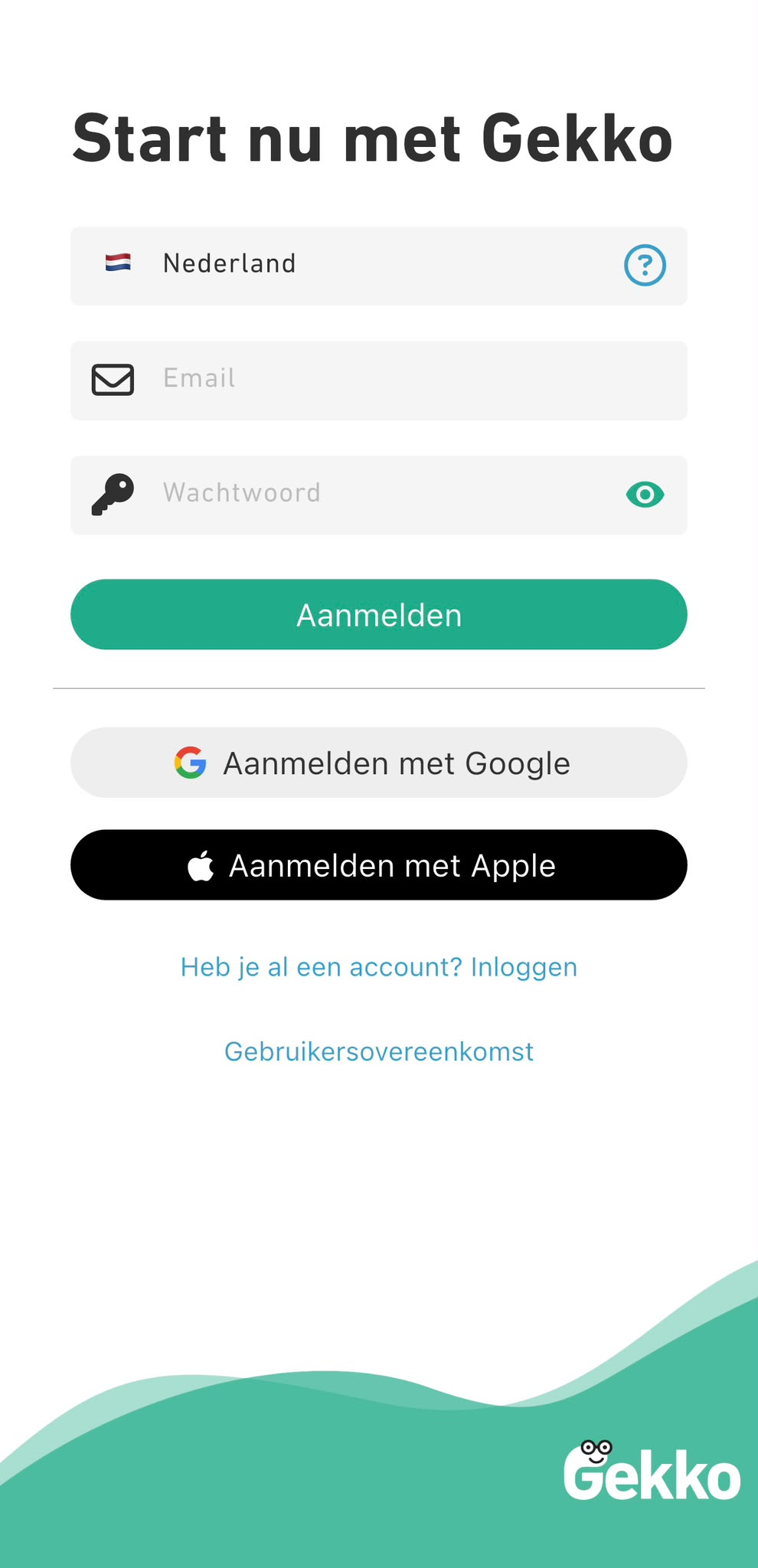Viewport: 758px width, 1568px height.
Task: Focus the Wachtwoord password field
Action: [378, 495]
